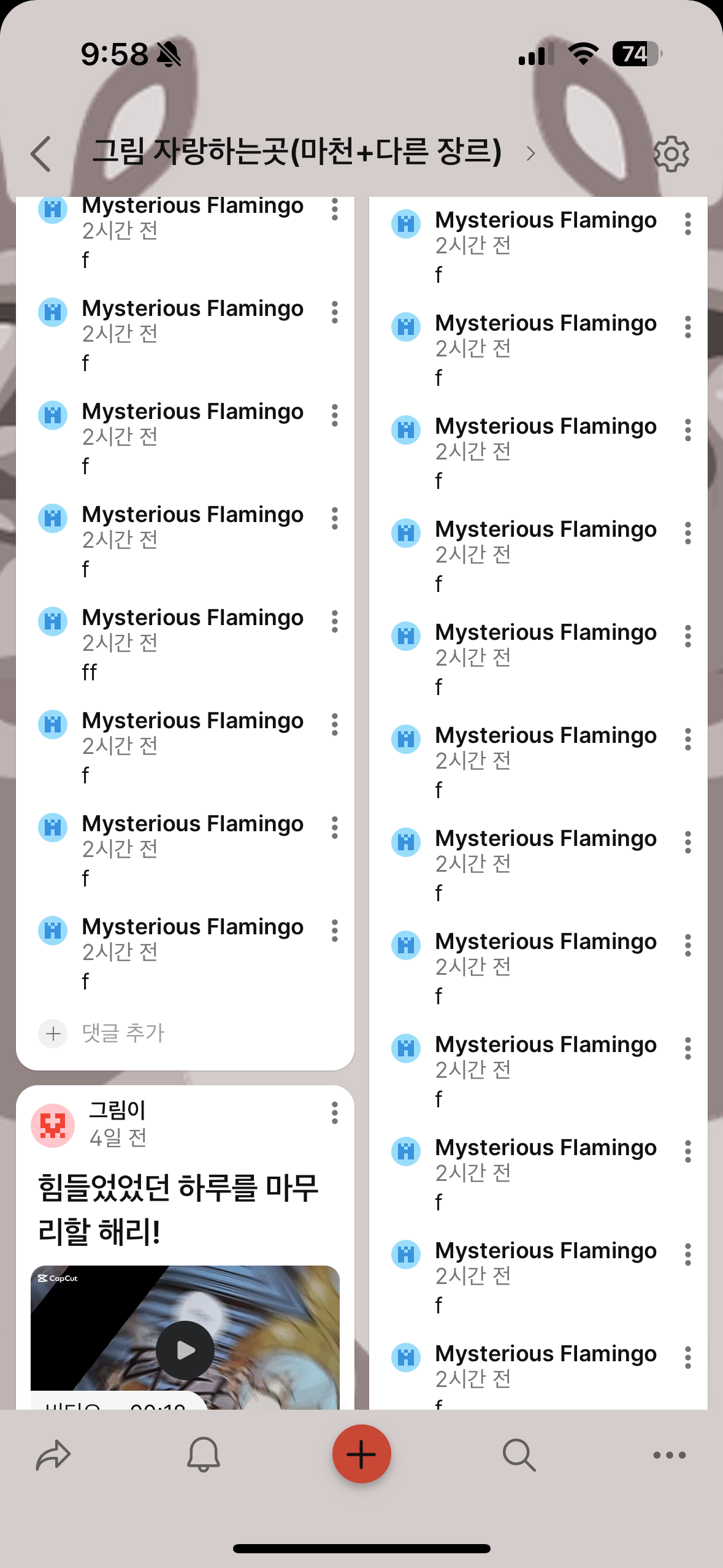723x1568 pixels.
Task: Play the CapCut video in 그림이's post
Action: tap(185, 1350)
